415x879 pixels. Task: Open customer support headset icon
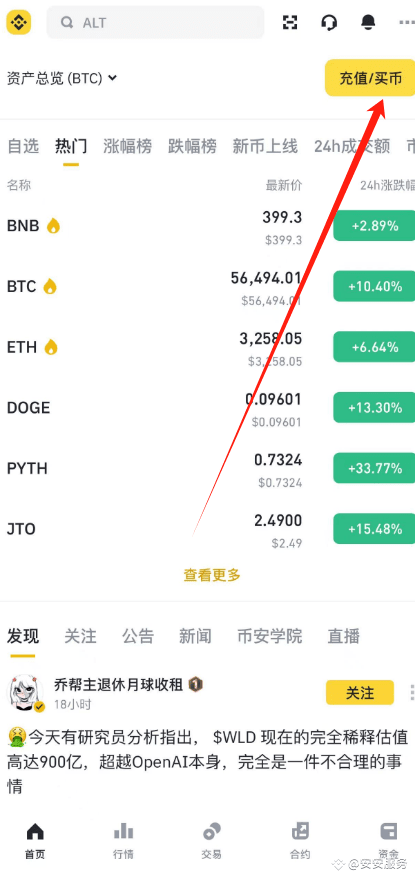(x=329, y=22)
